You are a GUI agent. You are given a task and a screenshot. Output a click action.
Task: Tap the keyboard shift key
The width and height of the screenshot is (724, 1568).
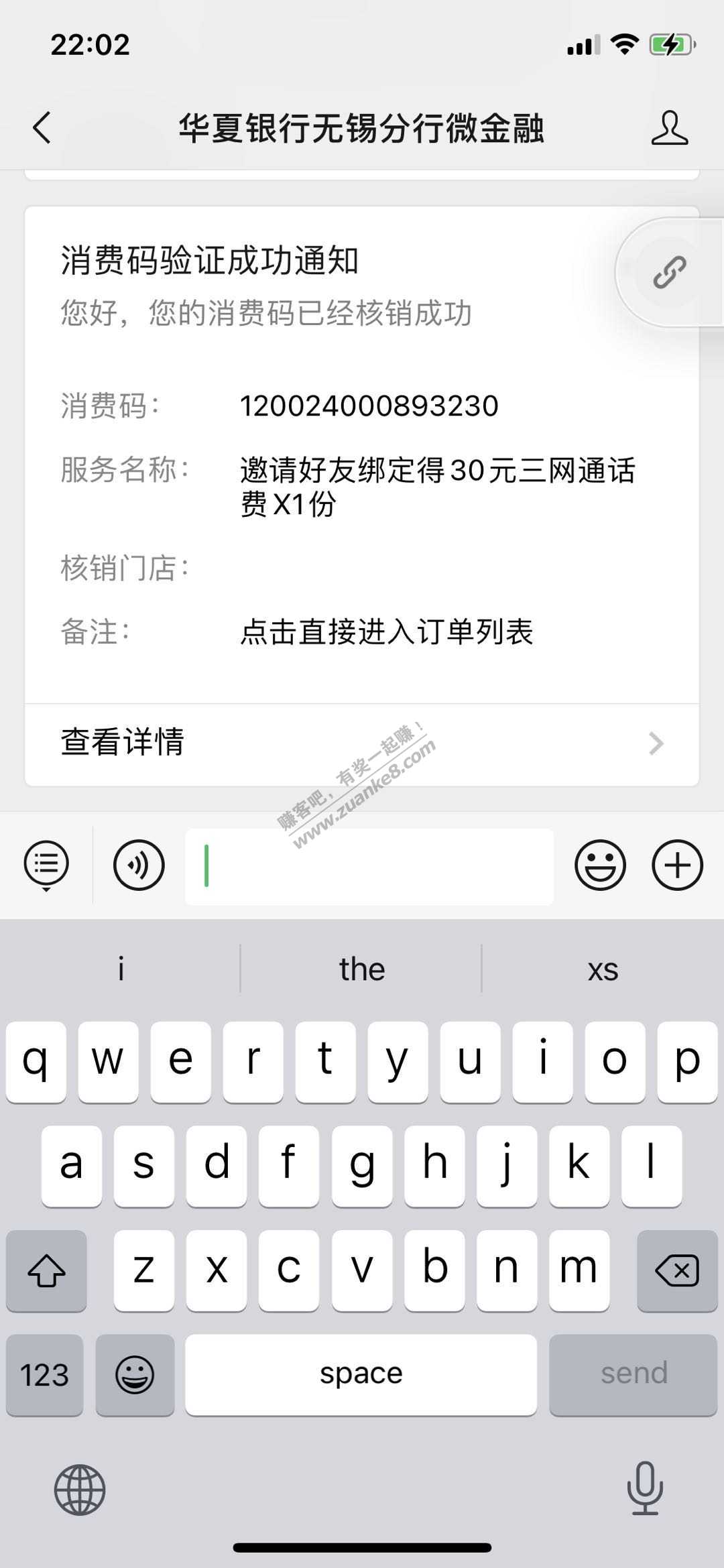click(x=46, y=1270)
